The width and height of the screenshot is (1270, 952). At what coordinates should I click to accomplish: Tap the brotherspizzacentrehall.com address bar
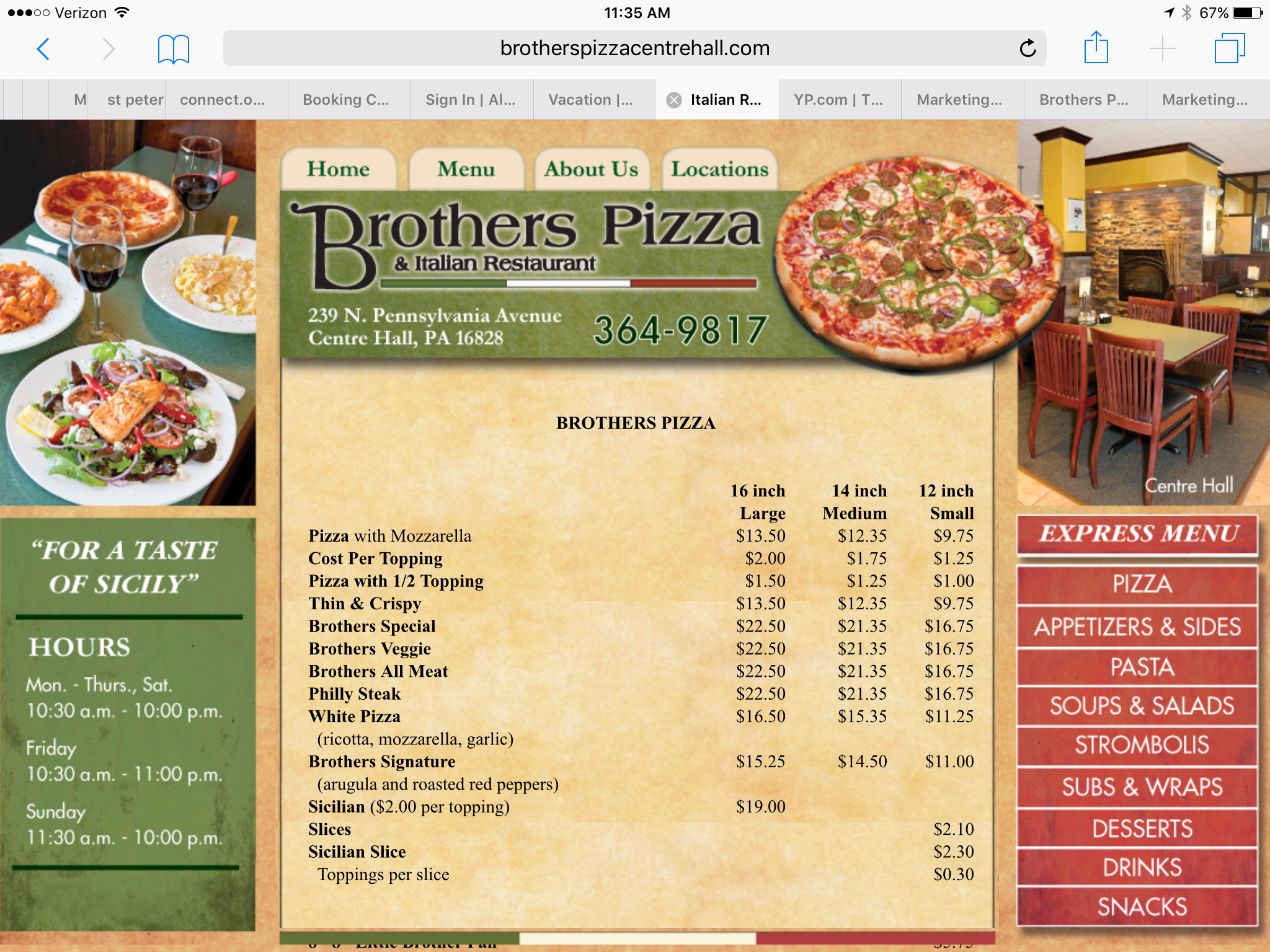point(634,48)
